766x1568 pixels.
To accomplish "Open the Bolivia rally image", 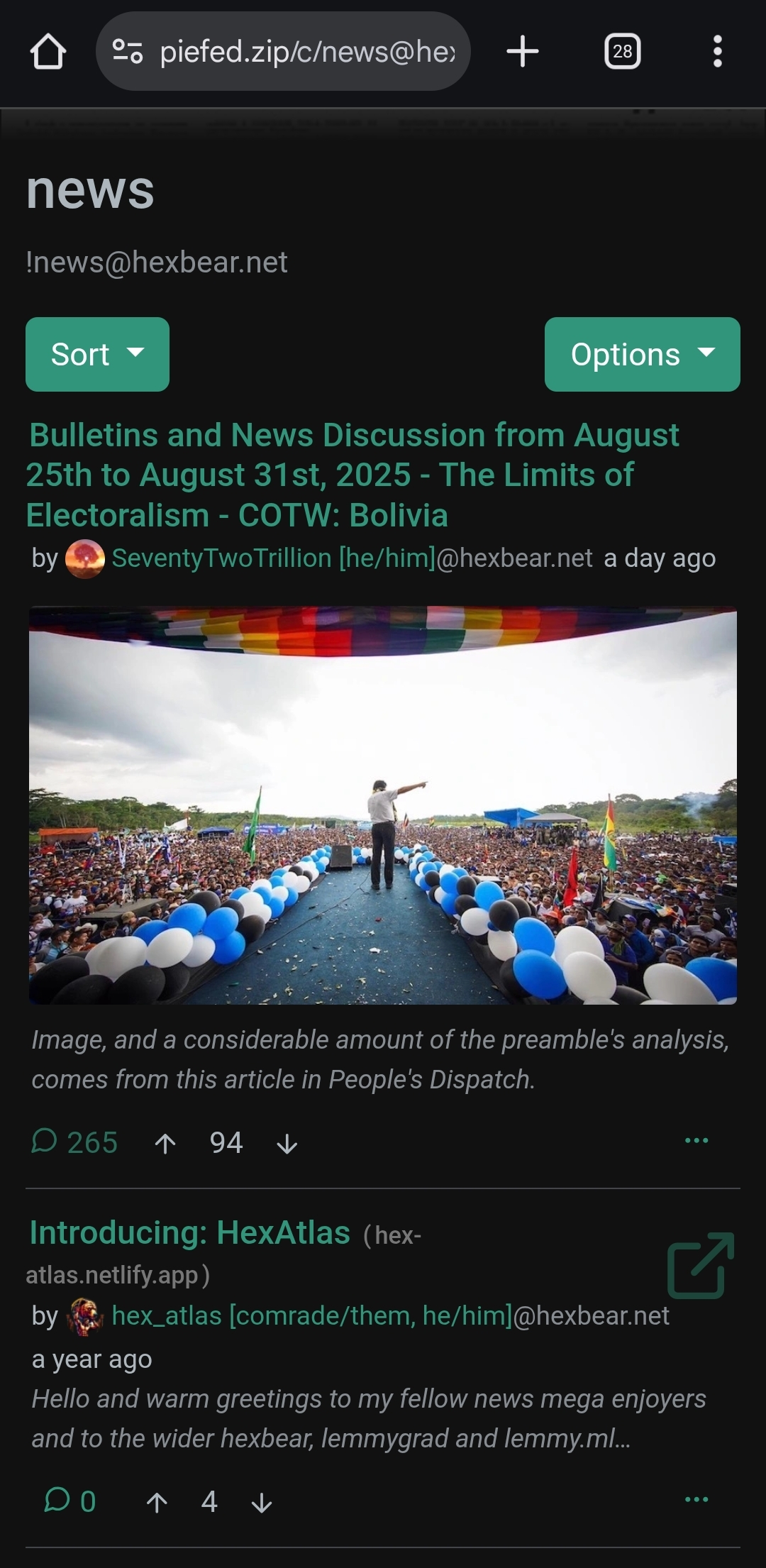I will 383,805.
